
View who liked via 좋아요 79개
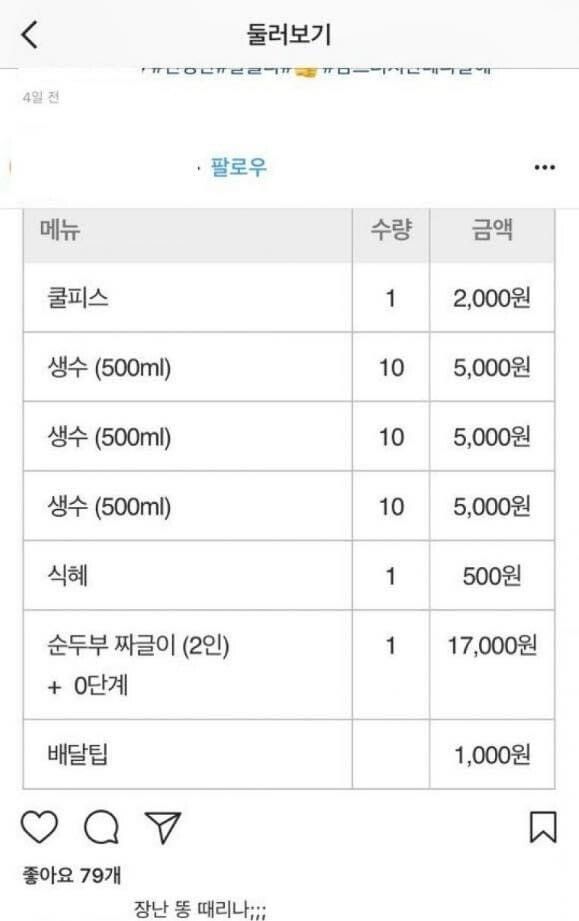click(x=72, y=876)
